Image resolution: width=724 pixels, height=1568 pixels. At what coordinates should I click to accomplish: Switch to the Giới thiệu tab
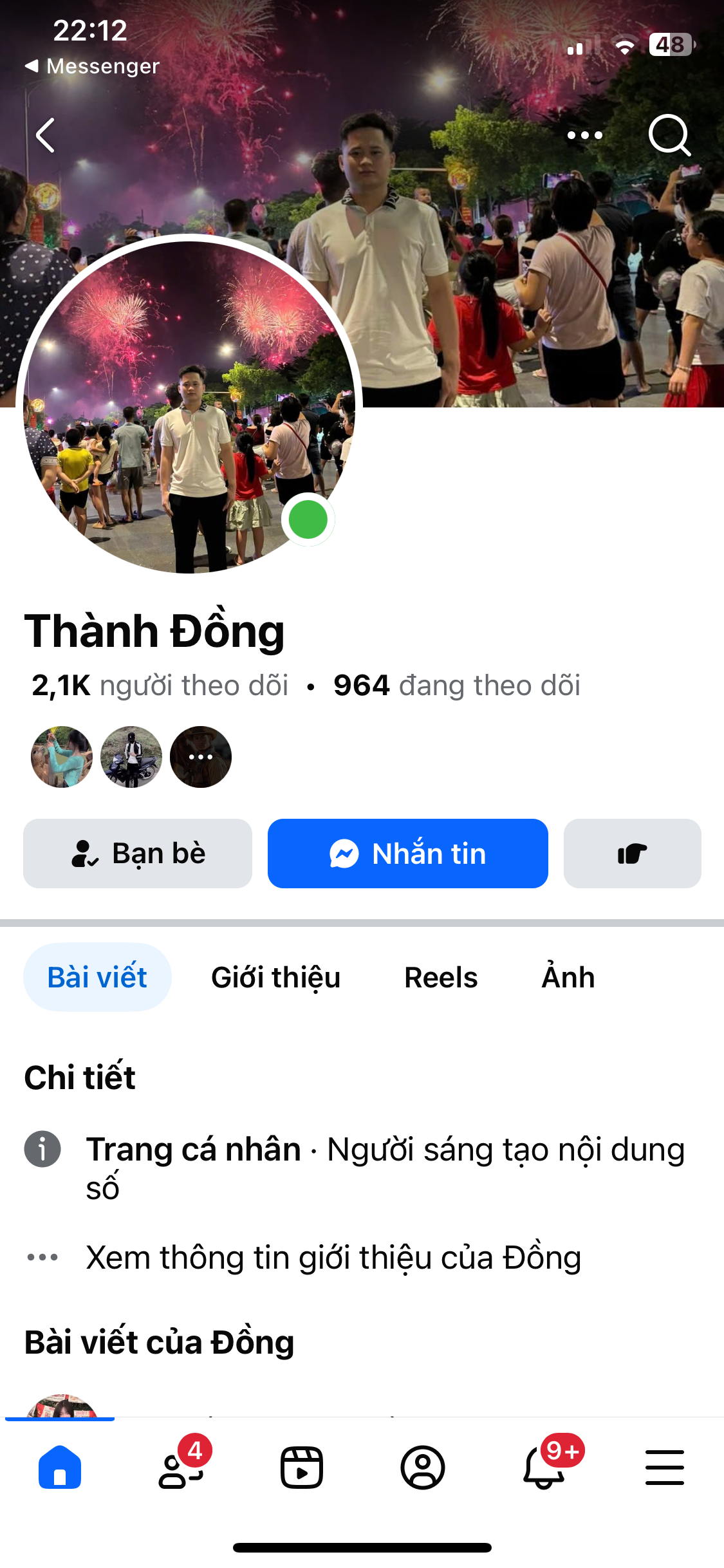point(275,977)
